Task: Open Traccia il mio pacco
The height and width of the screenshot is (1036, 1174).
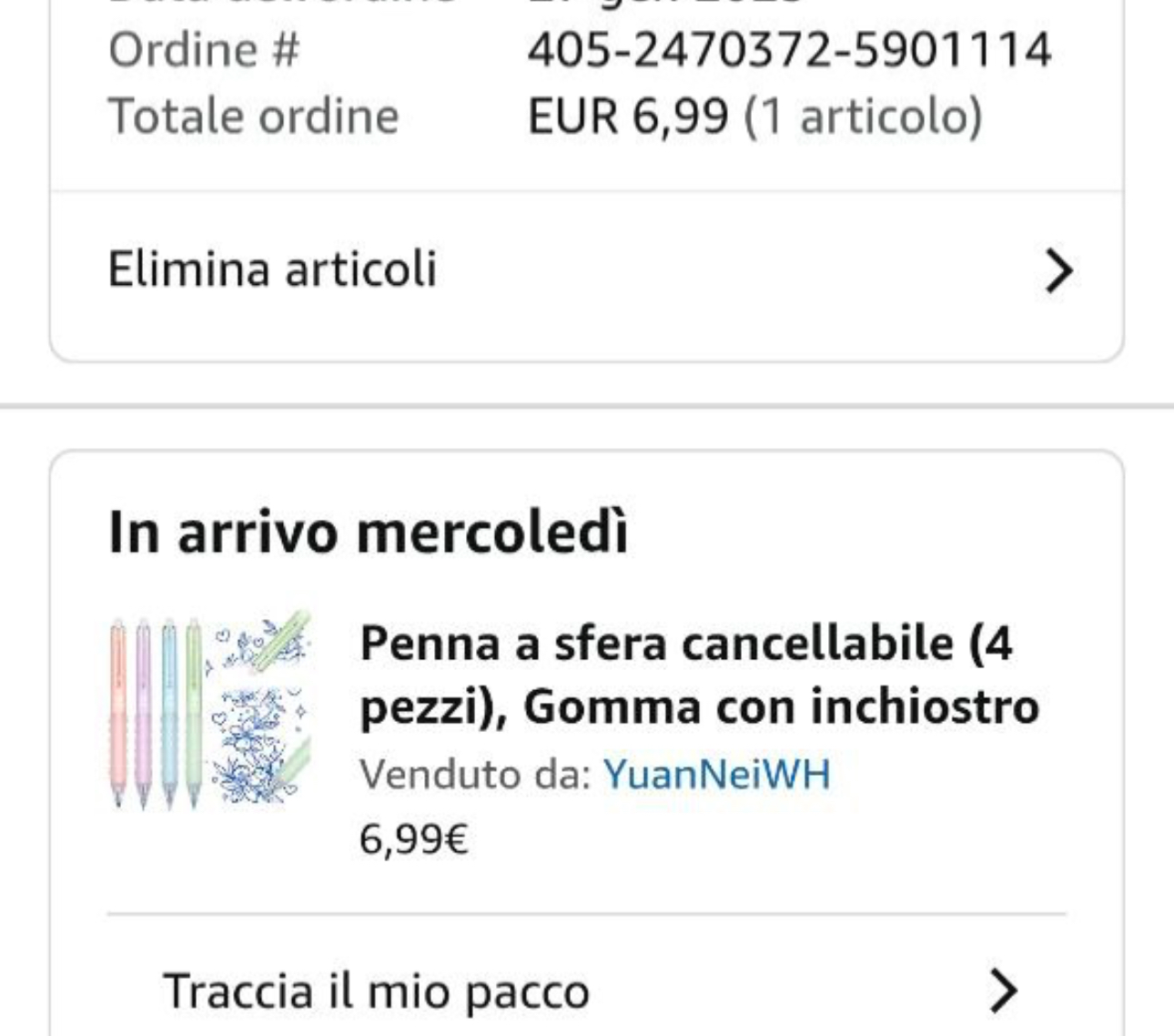Action: (587, 990)
